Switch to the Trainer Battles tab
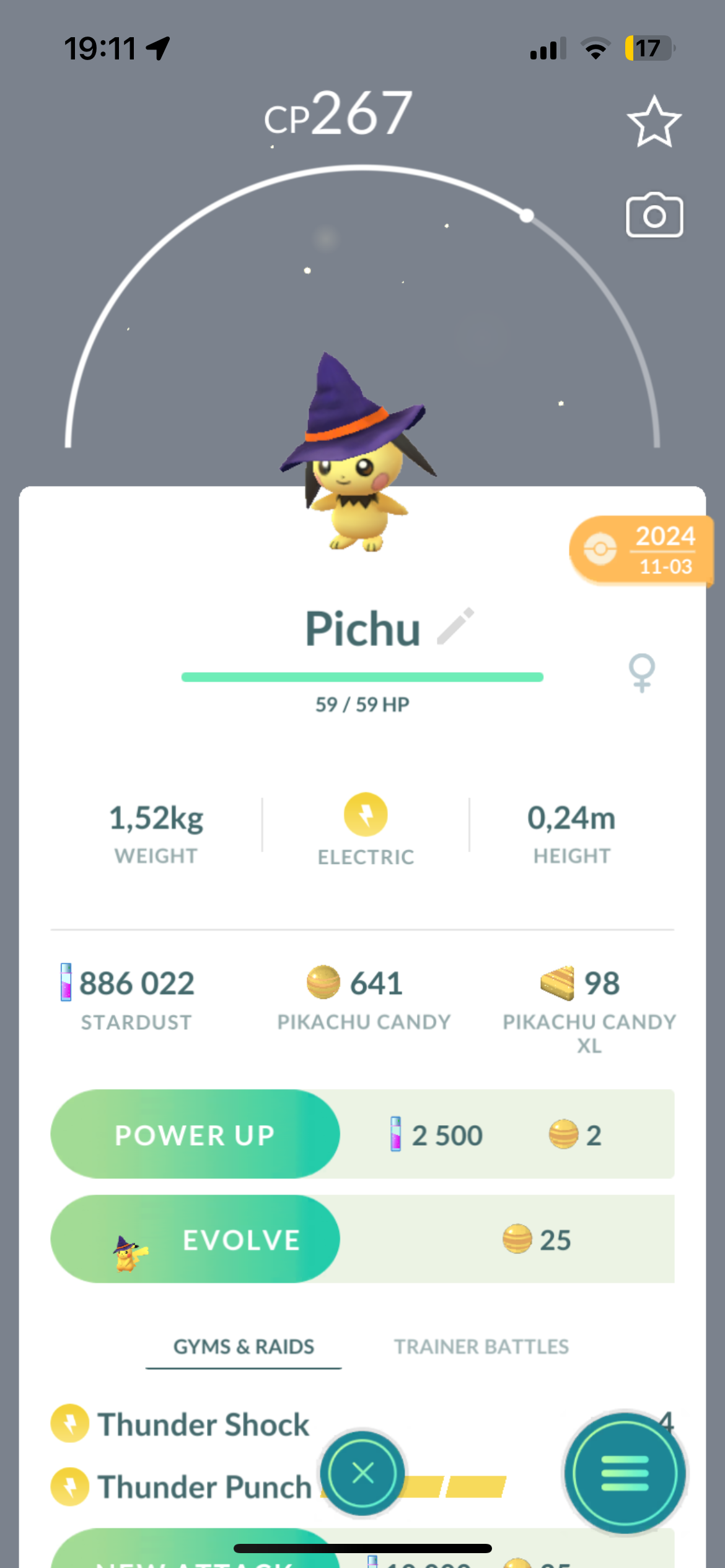 point(481,1346)
